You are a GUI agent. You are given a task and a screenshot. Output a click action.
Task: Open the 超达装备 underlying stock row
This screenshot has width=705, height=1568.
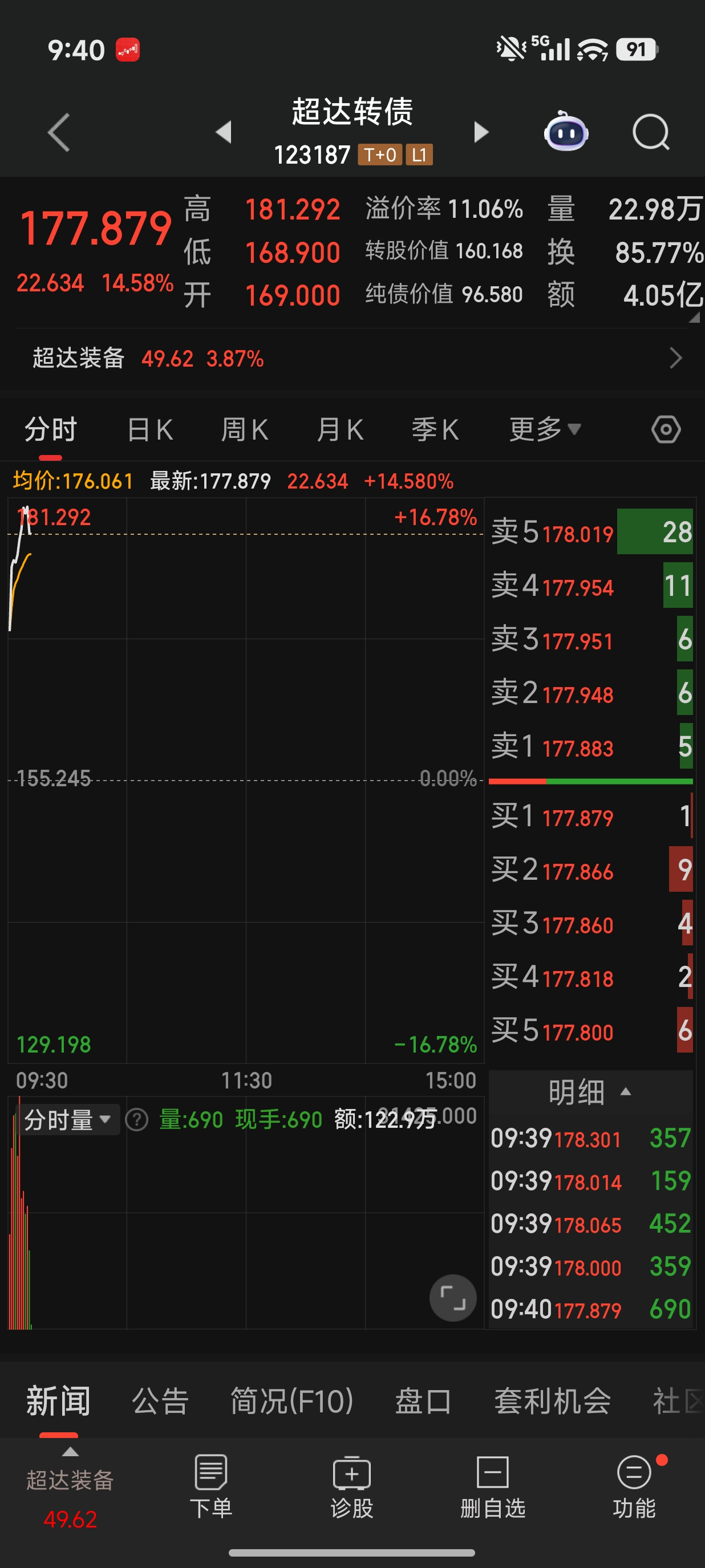click(352, 359)
